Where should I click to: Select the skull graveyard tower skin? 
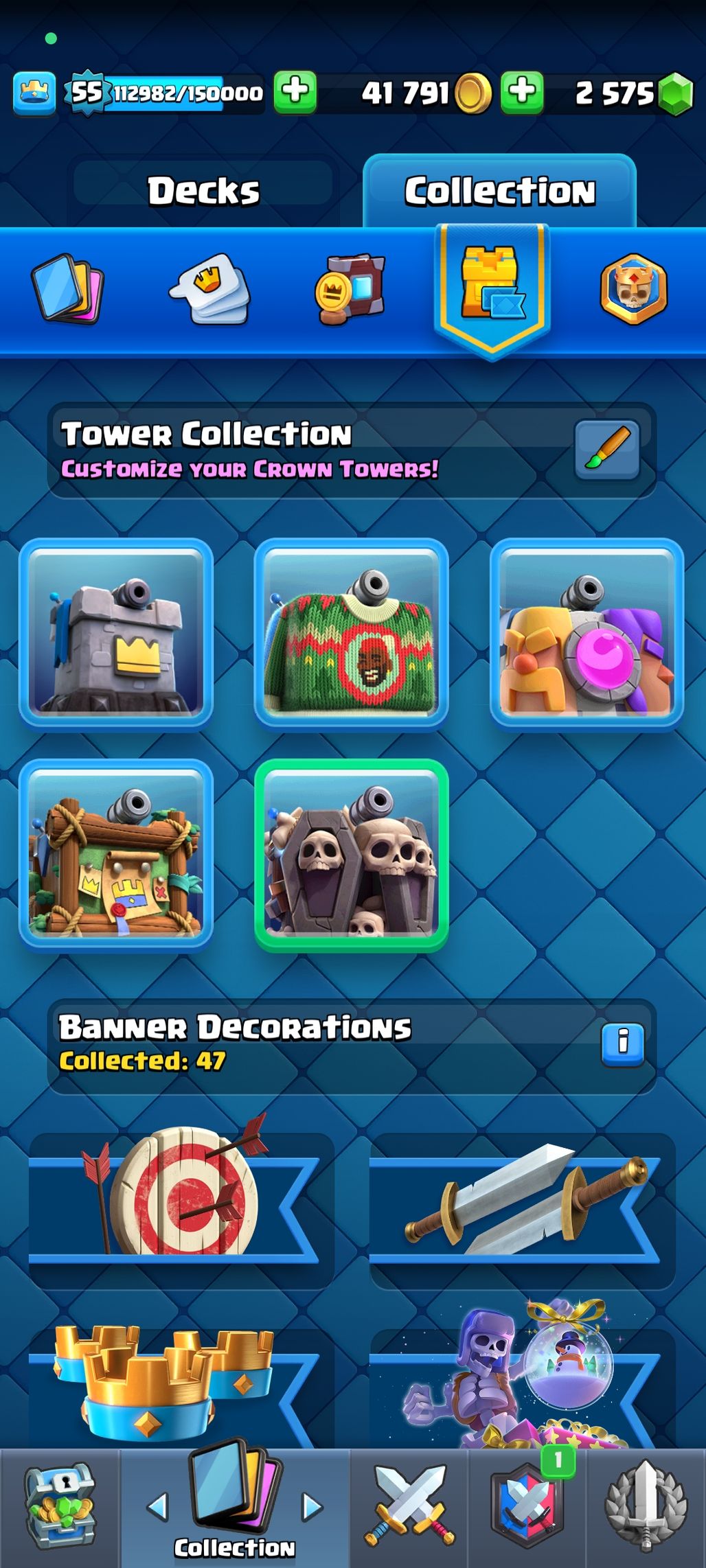coord(351,855)
